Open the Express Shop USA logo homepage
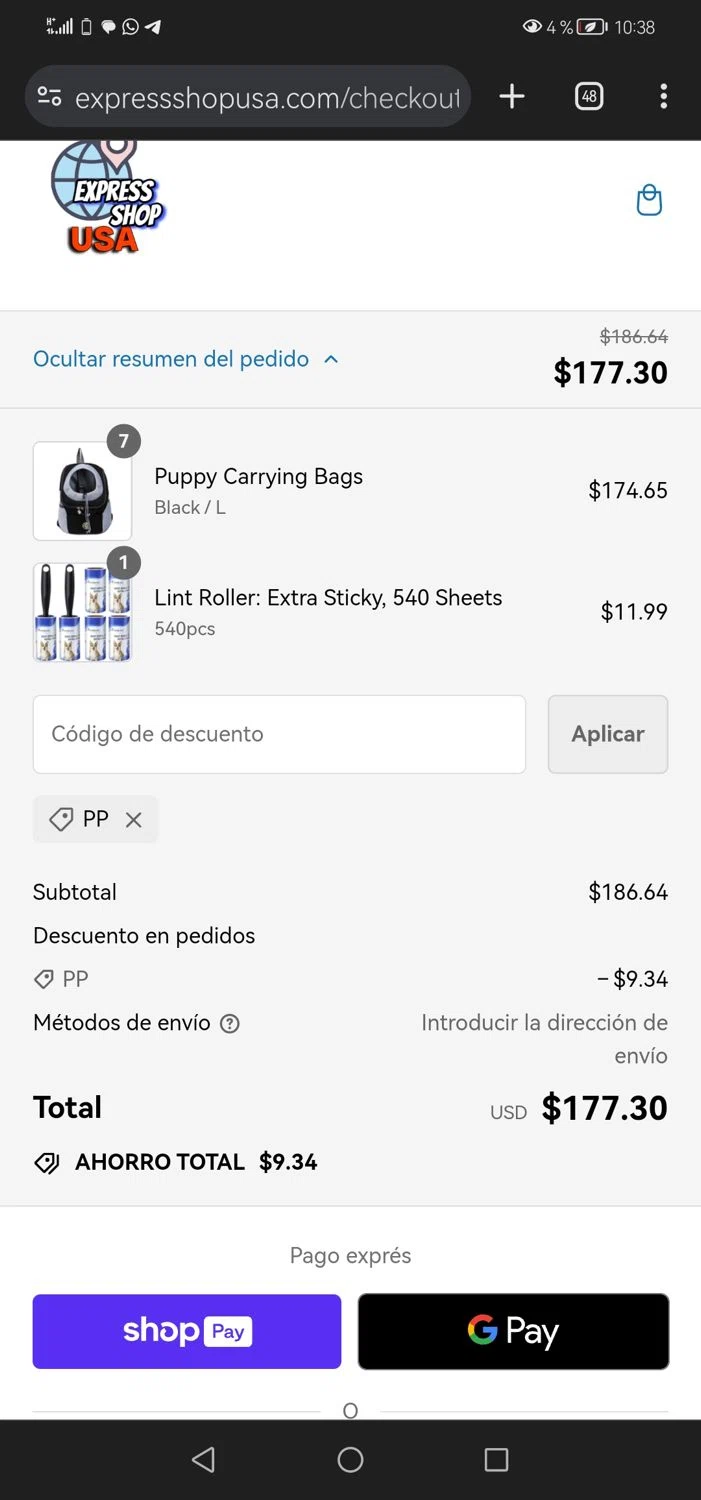The image size is (701, 1500). (x=107, y=197)
